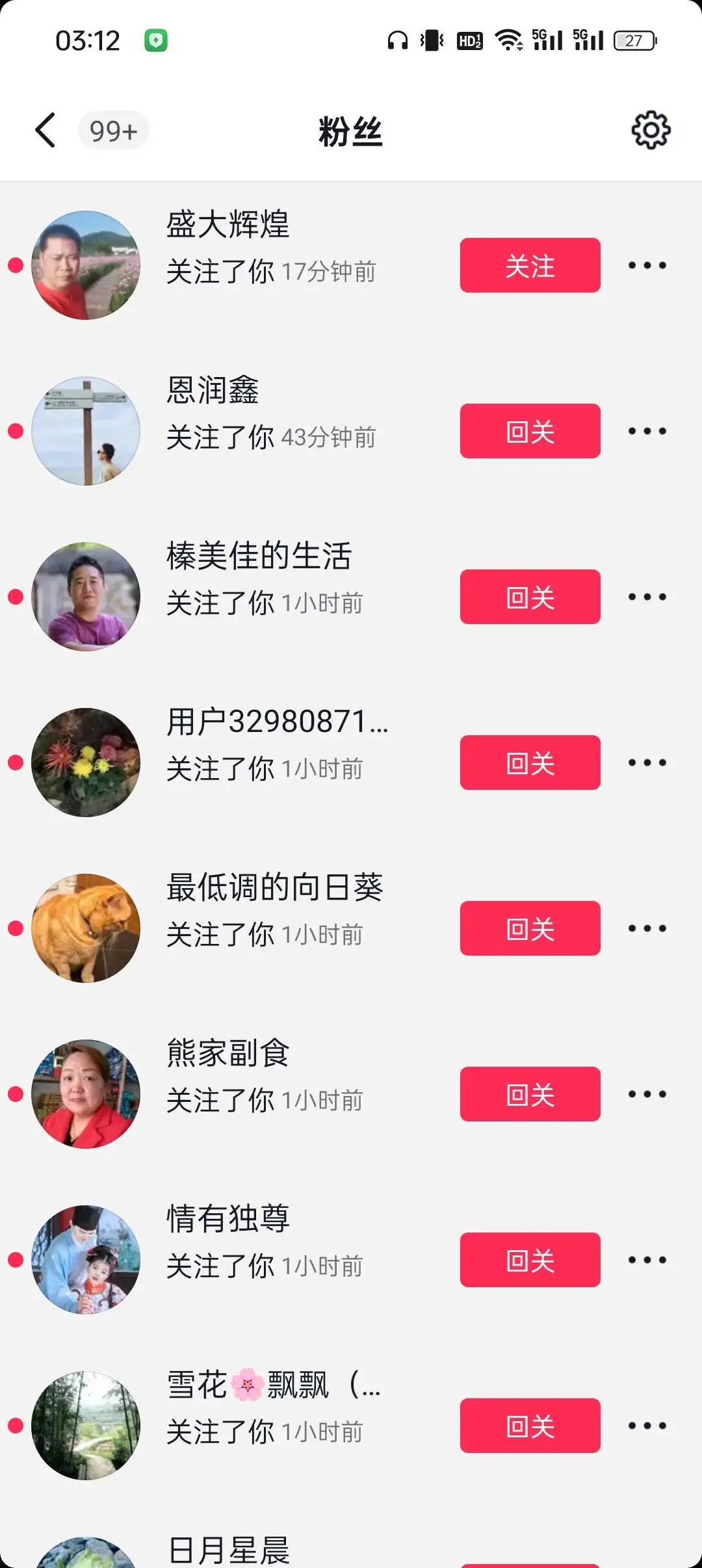Follow back 用户32980871

click(x=530, y=763)
